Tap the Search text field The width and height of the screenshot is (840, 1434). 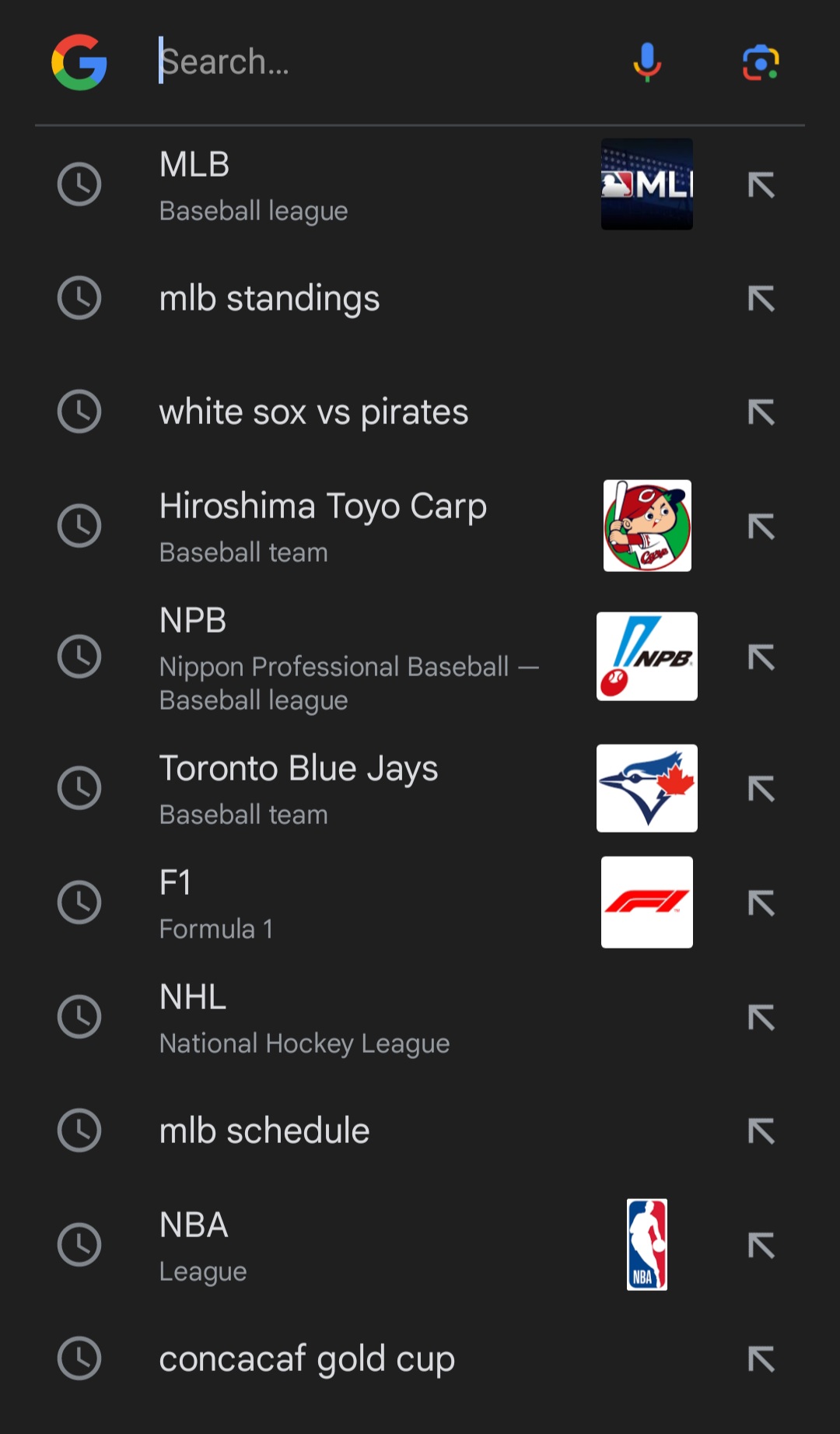(x=373, y=61)
